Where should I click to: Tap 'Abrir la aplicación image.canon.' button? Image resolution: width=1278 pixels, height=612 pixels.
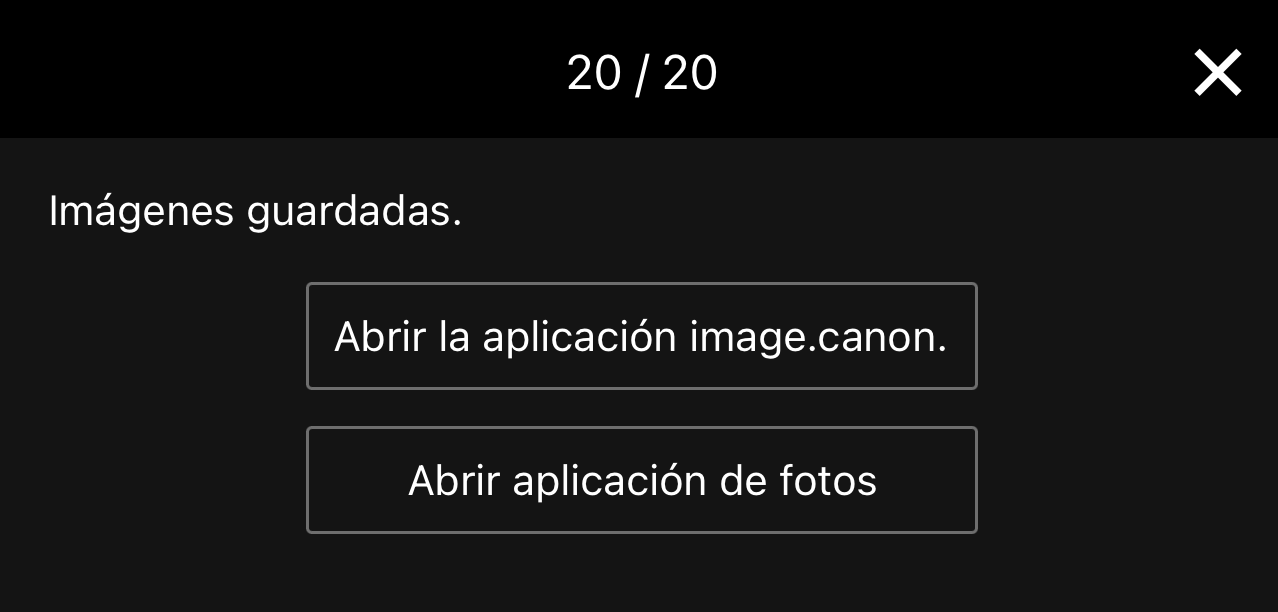[x=641, y=336]
